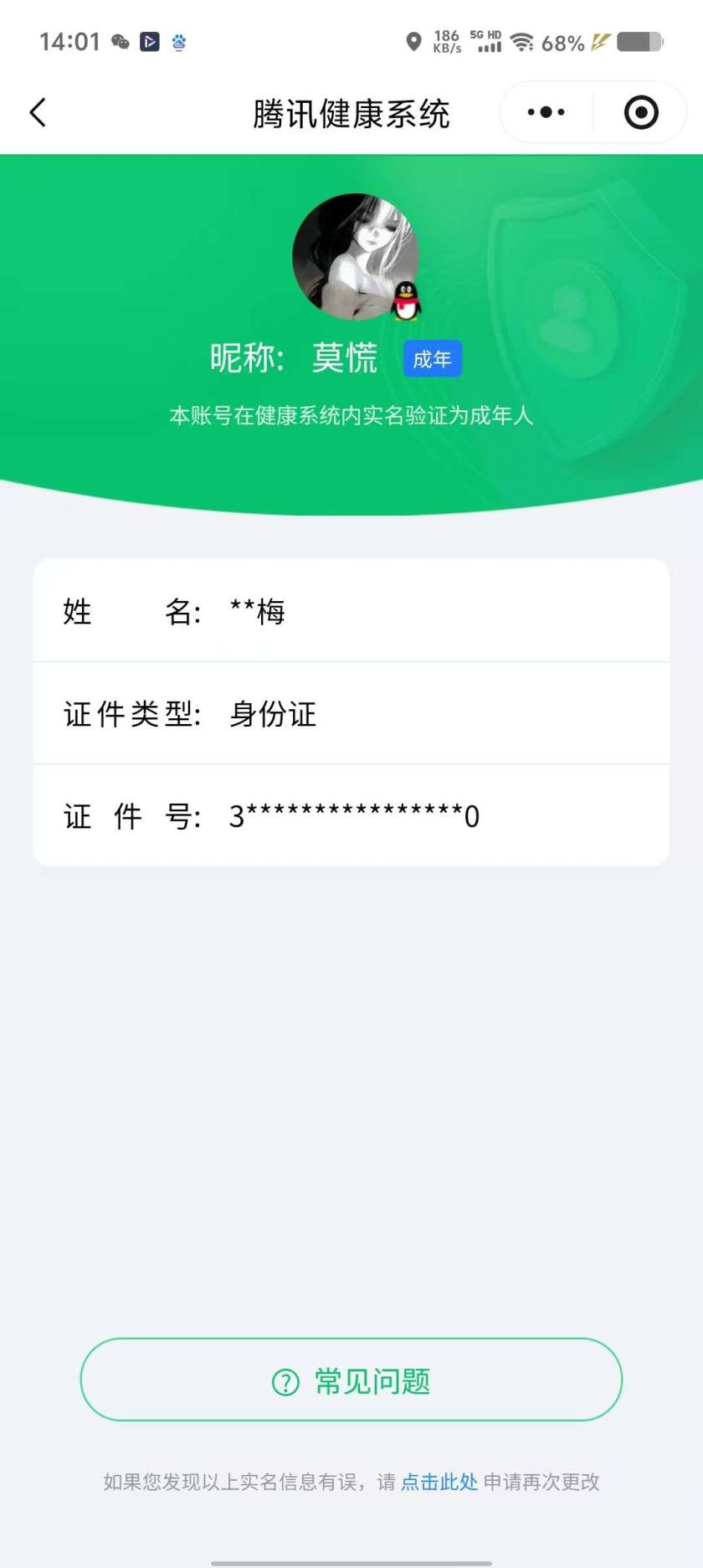Tap the question mark icon beside 常见问题

point(286,1379)
